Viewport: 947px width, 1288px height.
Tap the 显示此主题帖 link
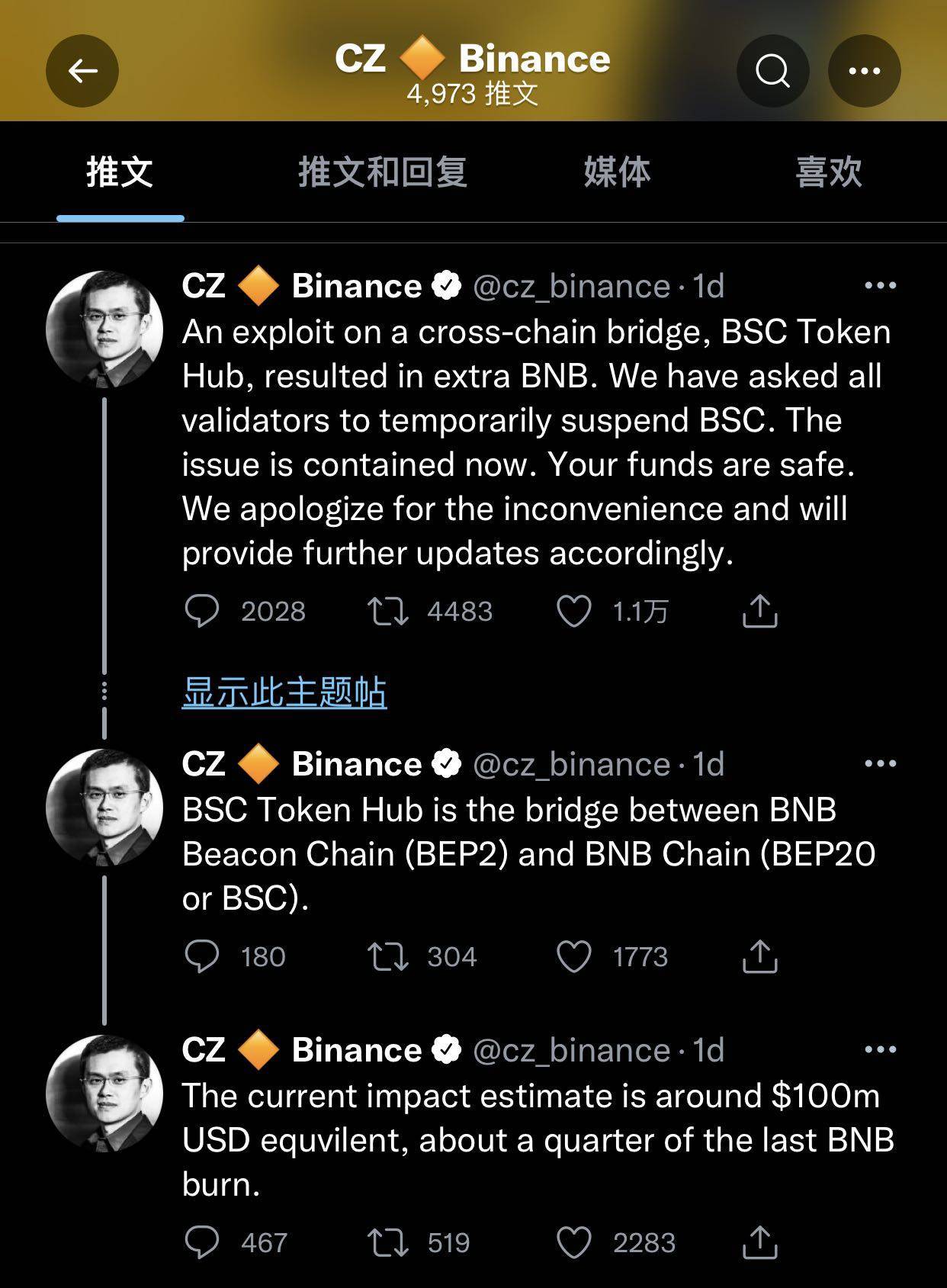coord(284,692)
